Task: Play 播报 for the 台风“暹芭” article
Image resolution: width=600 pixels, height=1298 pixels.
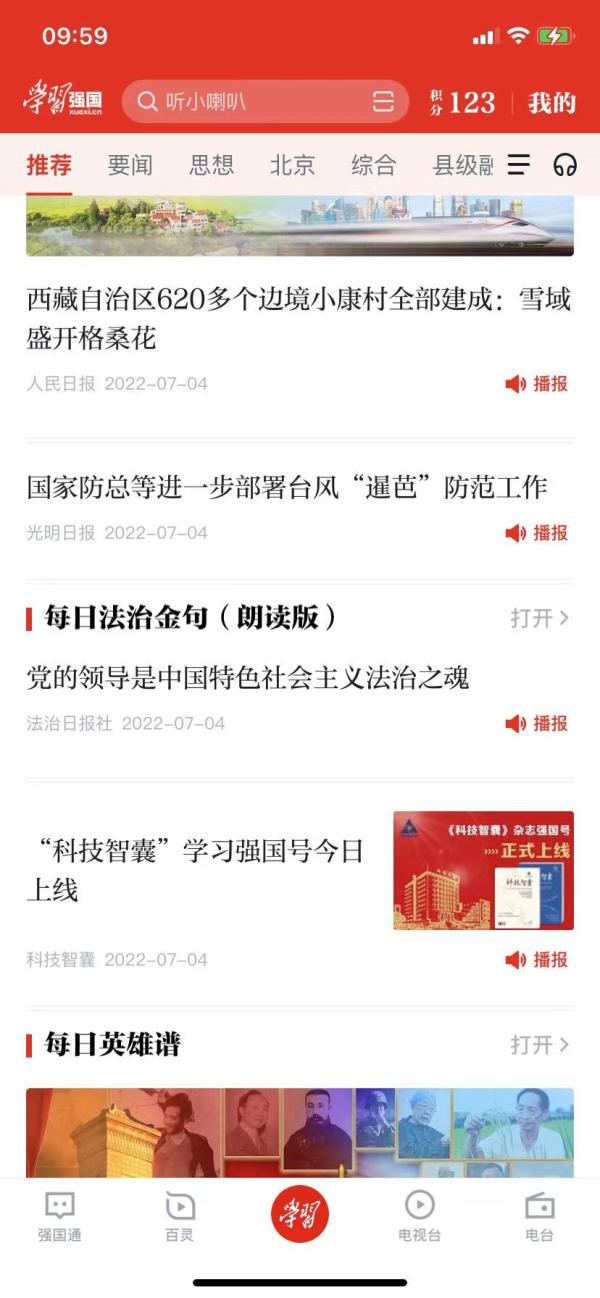Action: [537, 533]
